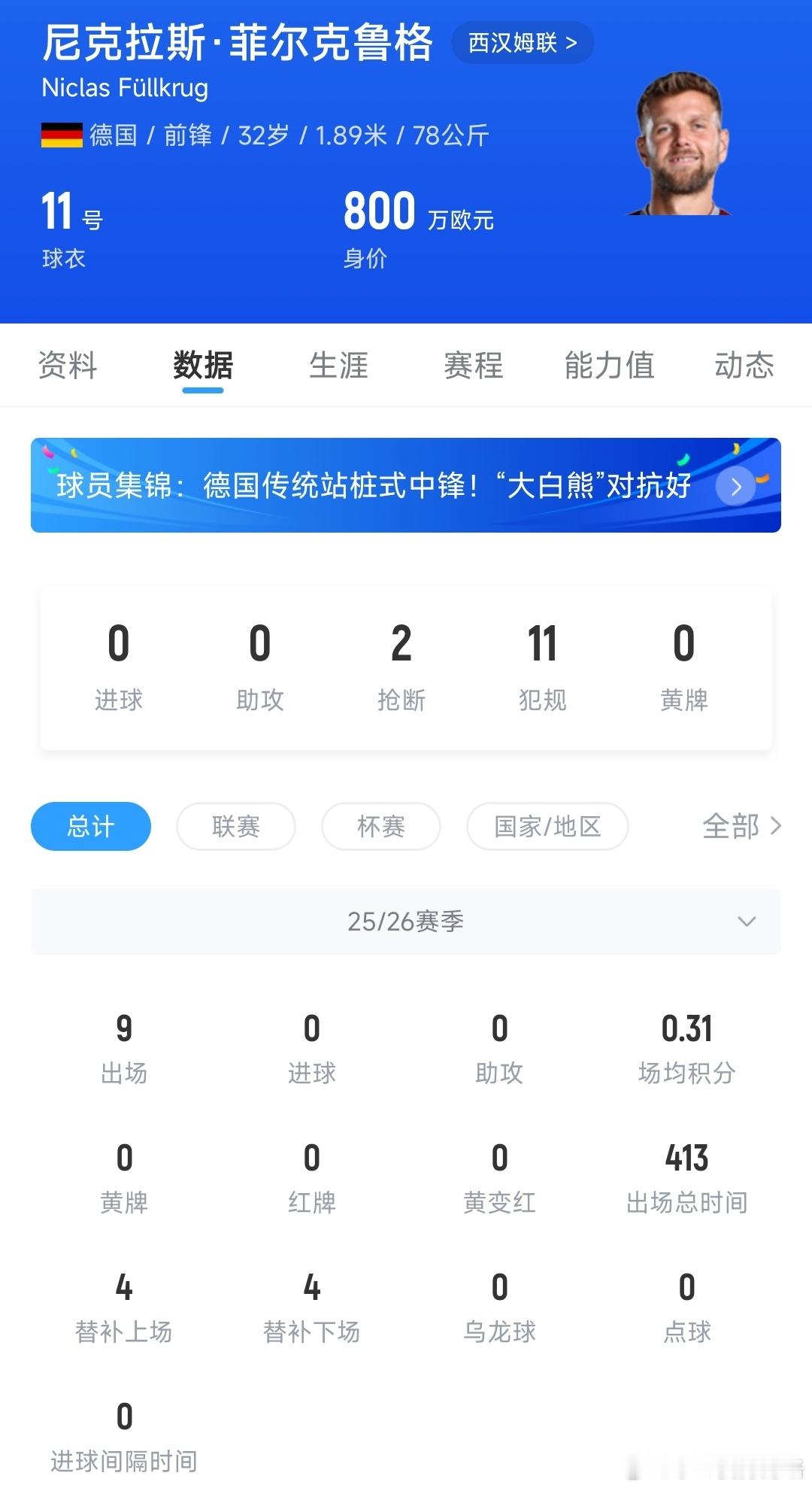Select the 国家/地区 filter

[547, 826]
